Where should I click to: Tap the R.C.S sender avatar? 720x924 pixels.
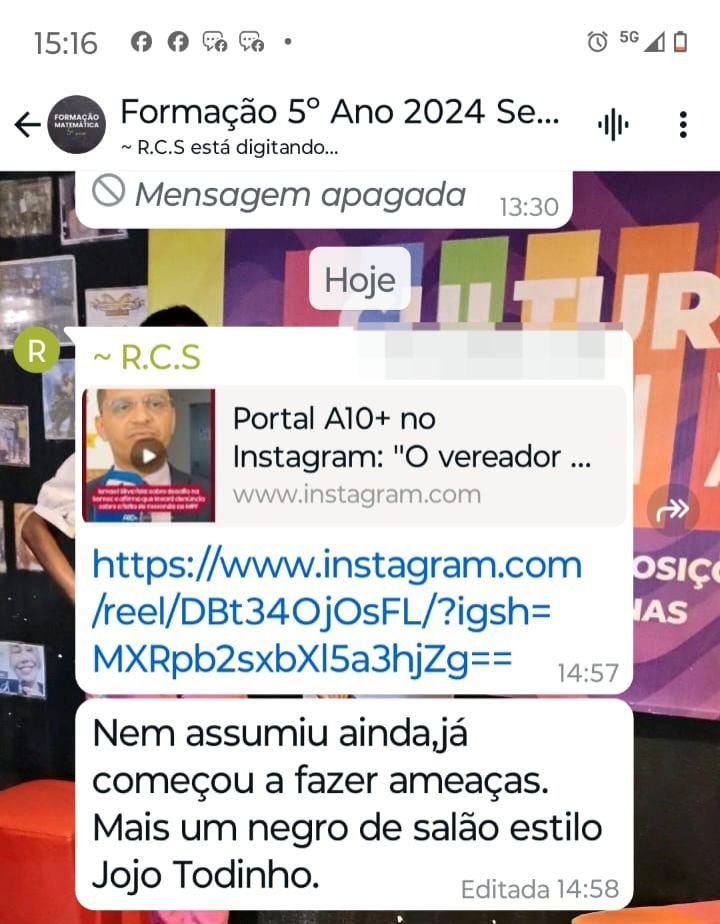coord(37,352)
